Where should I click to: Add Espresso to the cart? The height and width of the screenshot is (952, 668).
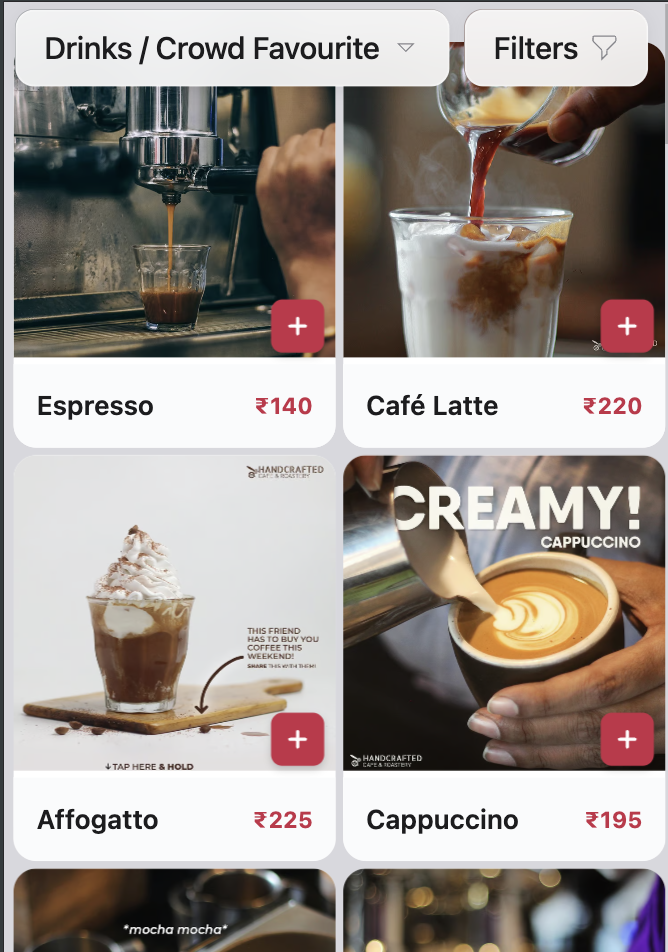[297, 326]
